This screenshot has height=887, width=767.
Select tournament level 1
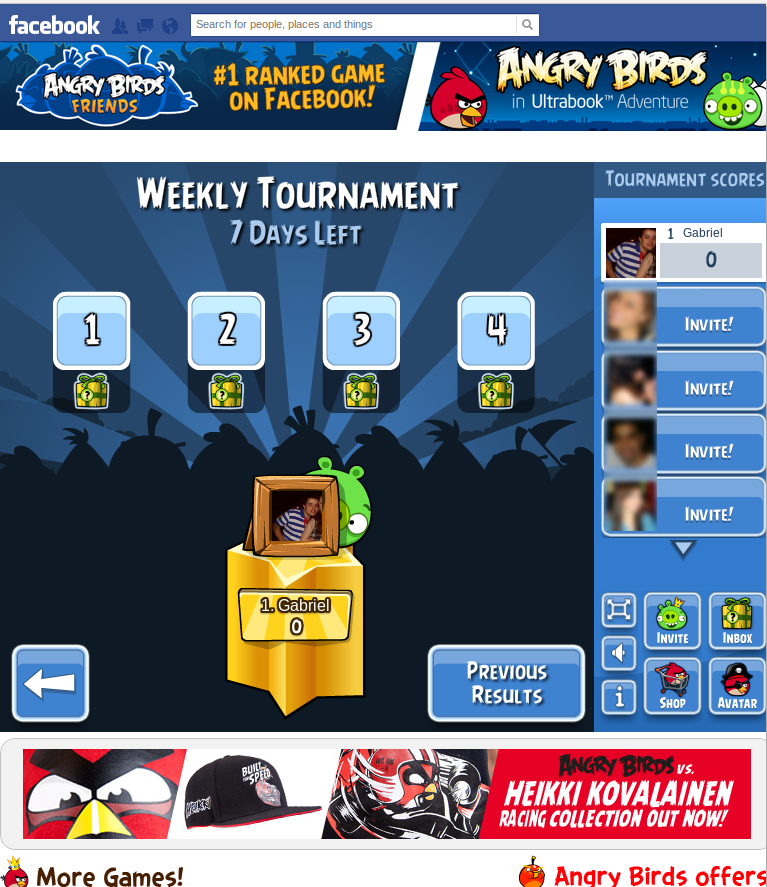point(92,330)
